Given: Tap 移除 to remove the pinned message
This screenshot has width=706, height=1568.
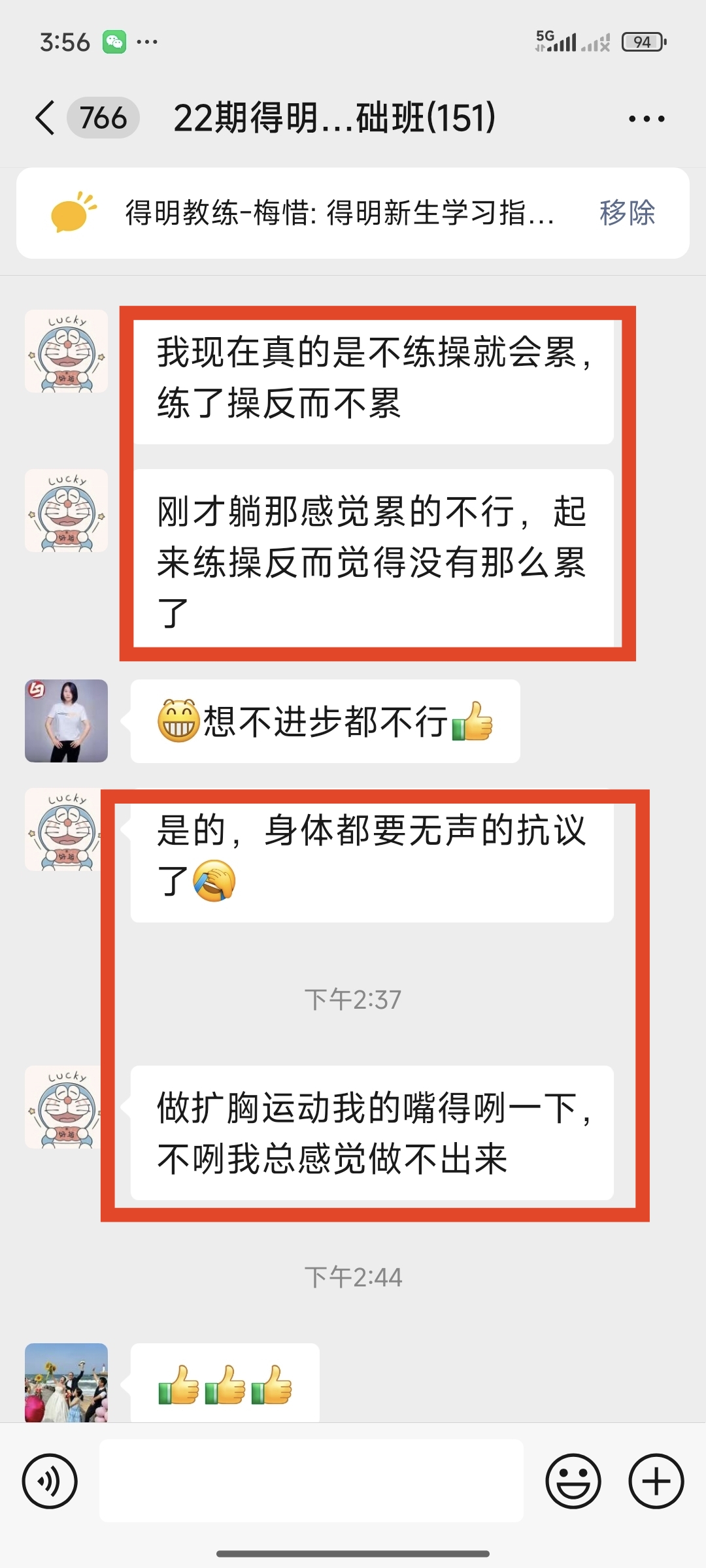Looking at the screenshot, I should coord(627,213).
